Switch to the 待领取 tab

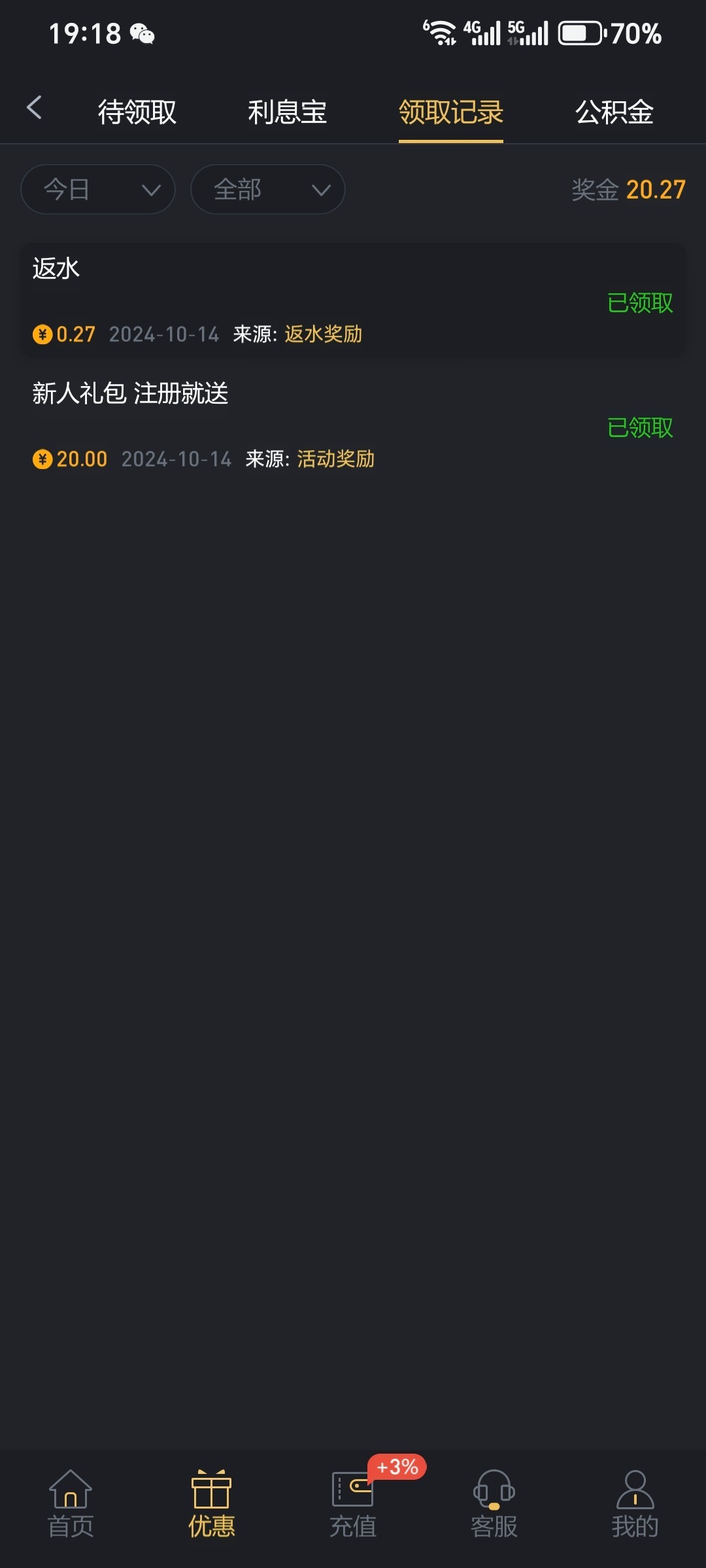(x=137, y=112)
